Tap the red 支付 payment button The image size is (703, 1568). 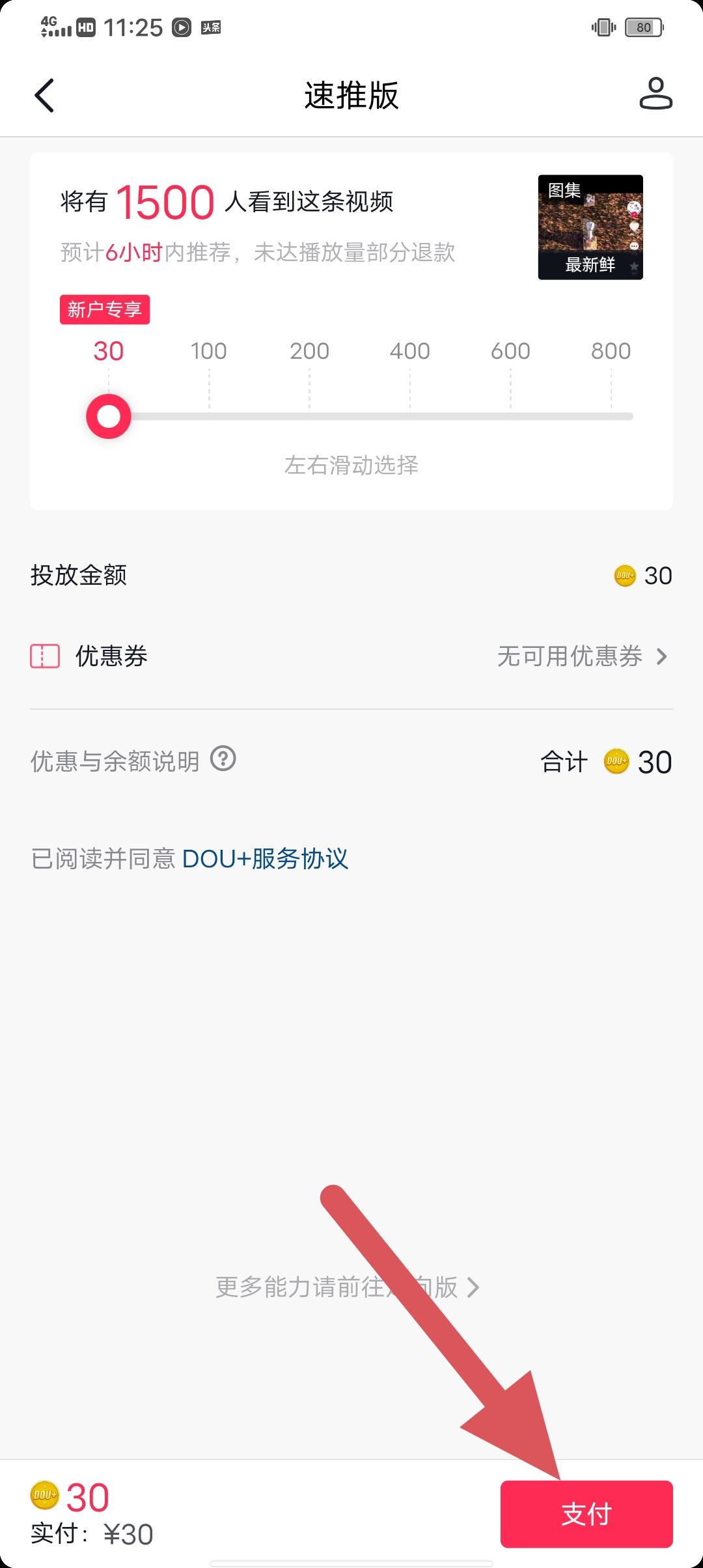coord(586,1515)
